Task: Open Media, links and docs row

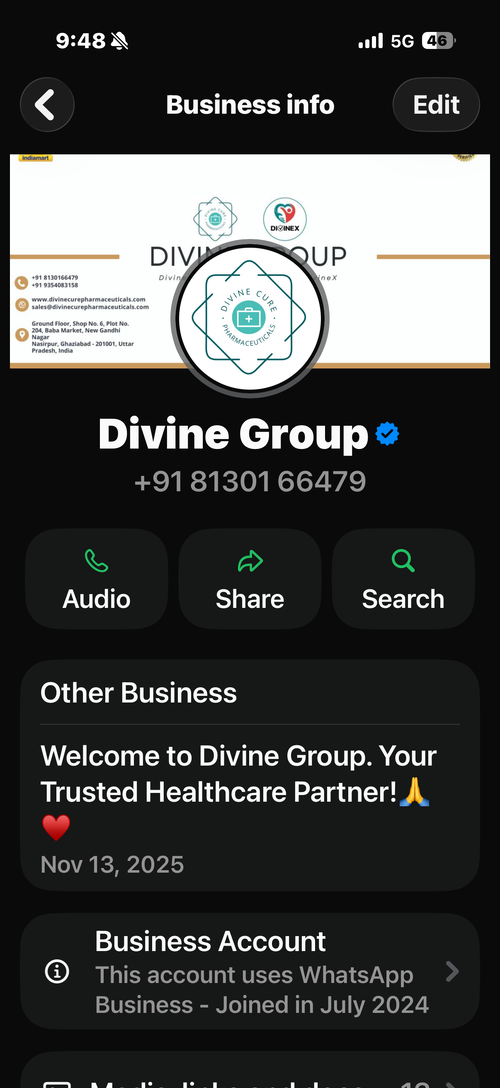Action: [250, 1071]
